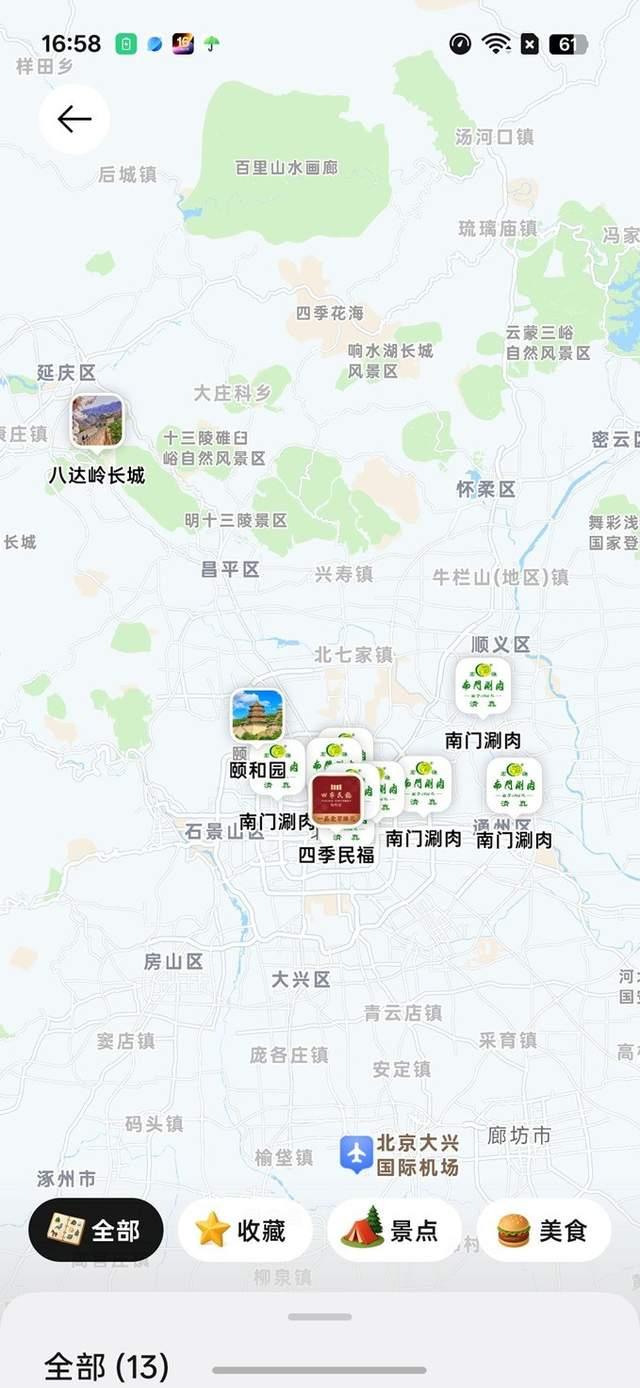Image resolution: width=640 pixels, height=1388 pixels.
Task: Open the 北京大兴国际机场 airport marker
Action: [x=356, y=1153]
